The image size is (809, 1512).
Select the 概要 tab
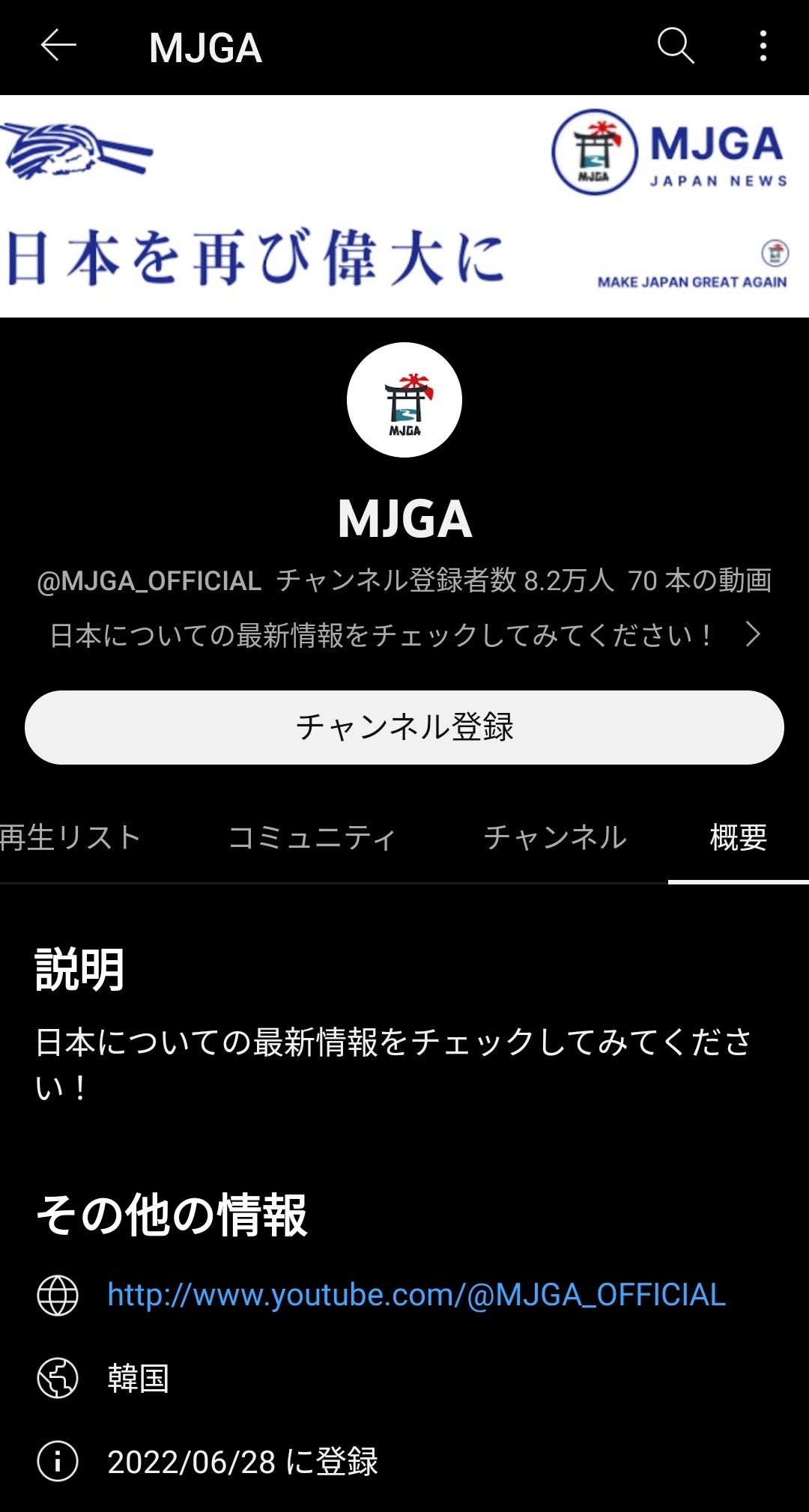pos(738,837)
